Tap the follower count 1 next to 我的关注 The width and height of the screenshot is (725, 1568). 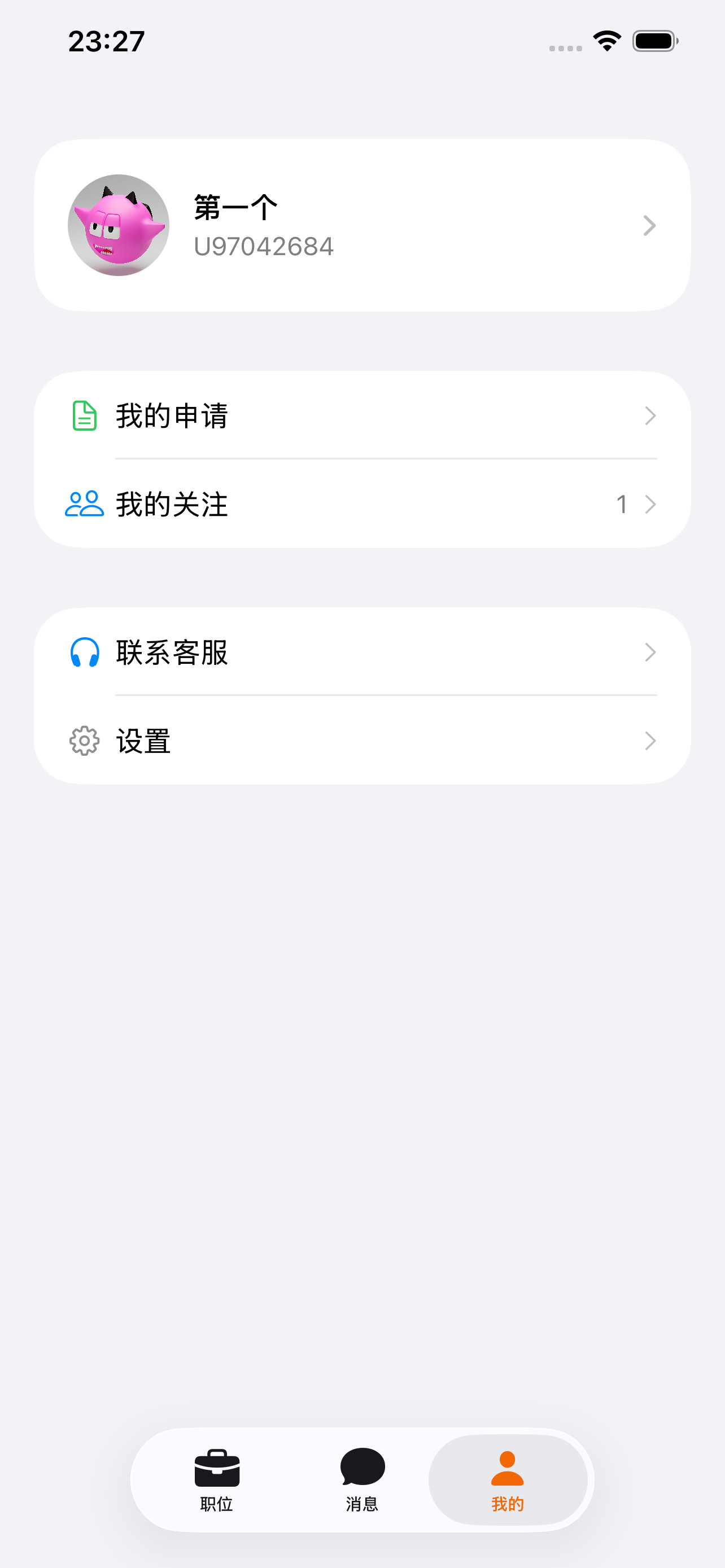click(x=622, y=503)
